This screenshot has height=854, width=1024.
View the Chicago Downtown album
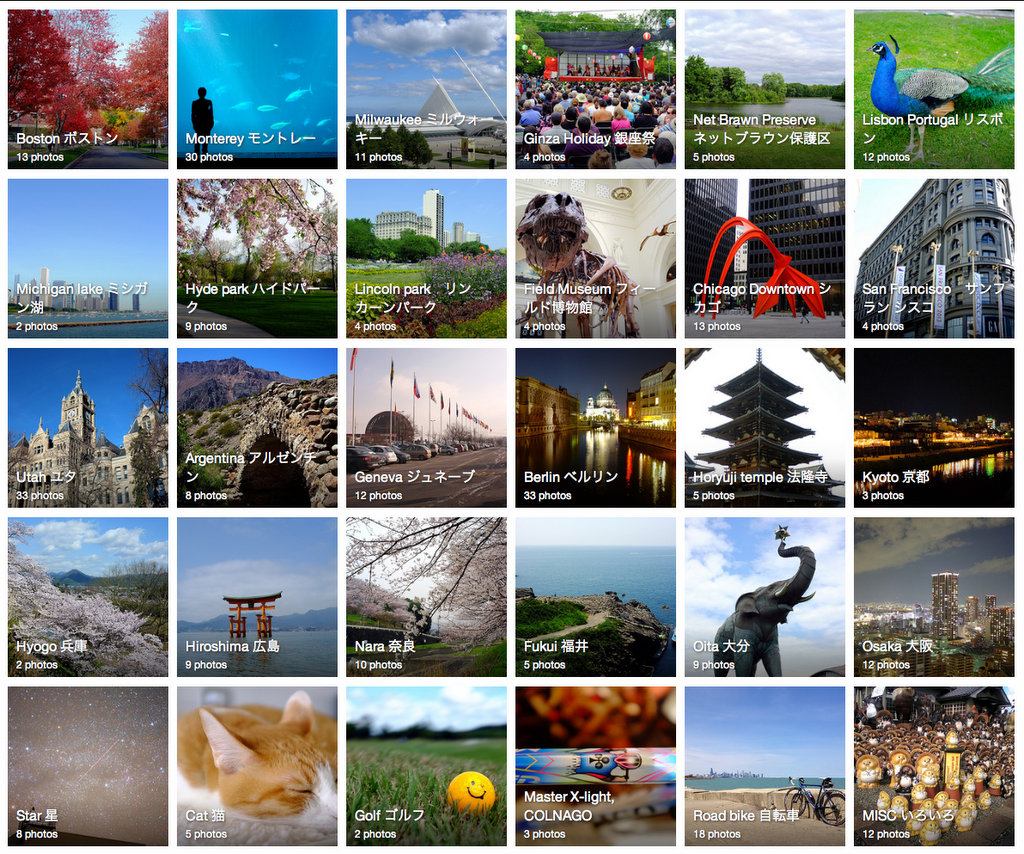[x=765, y=258]
